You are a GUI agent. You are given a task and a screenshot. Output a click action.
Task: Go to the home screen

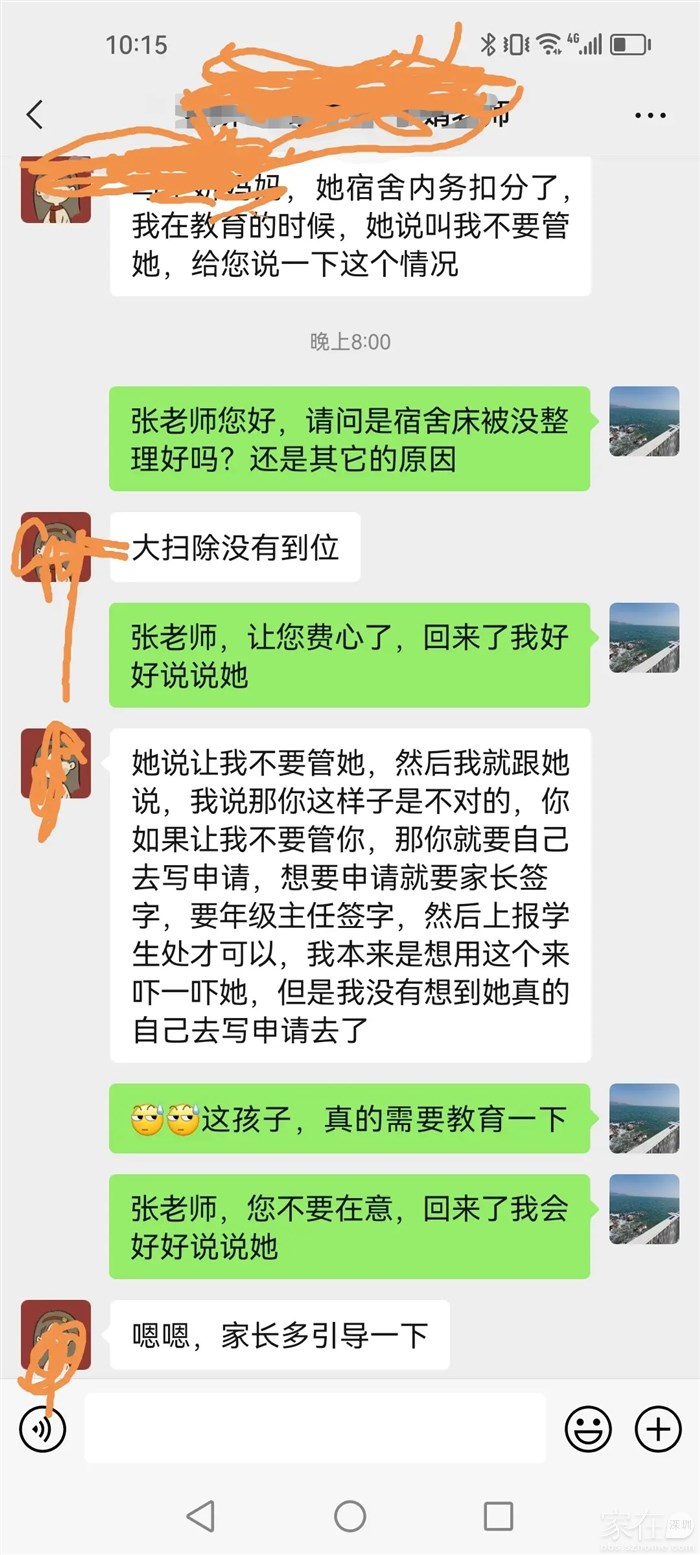[350, 1515]
